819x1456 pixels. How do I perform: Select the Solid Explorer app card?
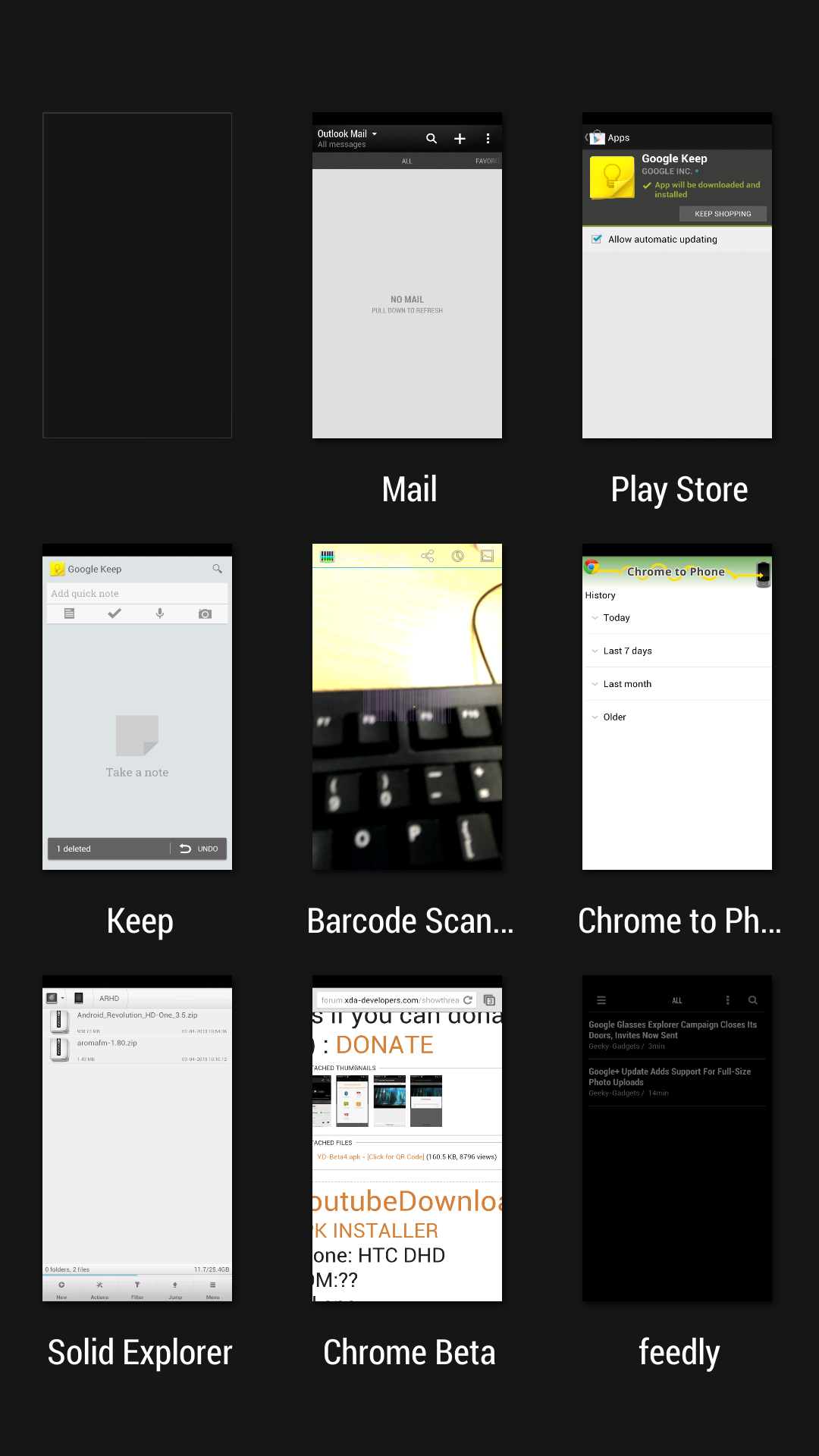pos(137,1137)
